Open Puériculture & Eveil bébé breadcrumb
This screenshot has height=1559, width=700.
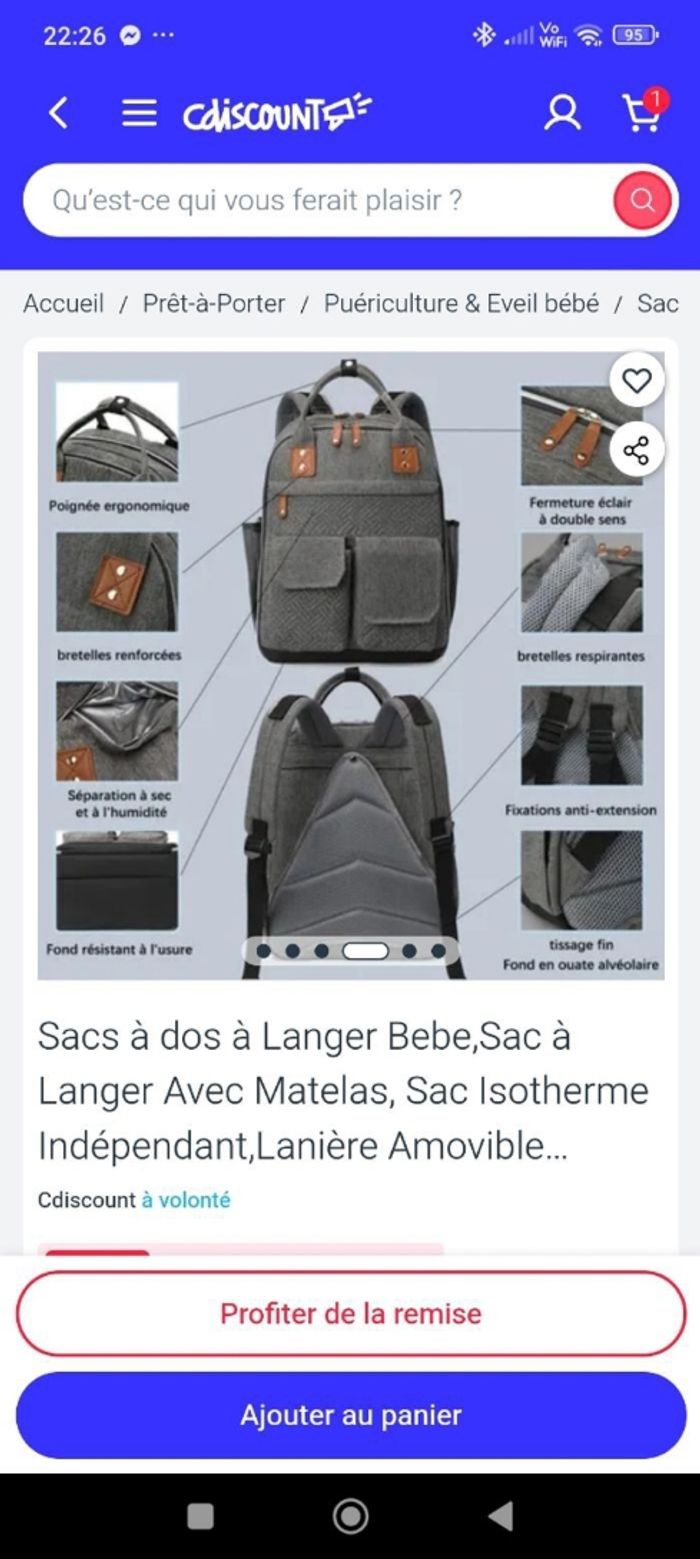click(461, 303)
